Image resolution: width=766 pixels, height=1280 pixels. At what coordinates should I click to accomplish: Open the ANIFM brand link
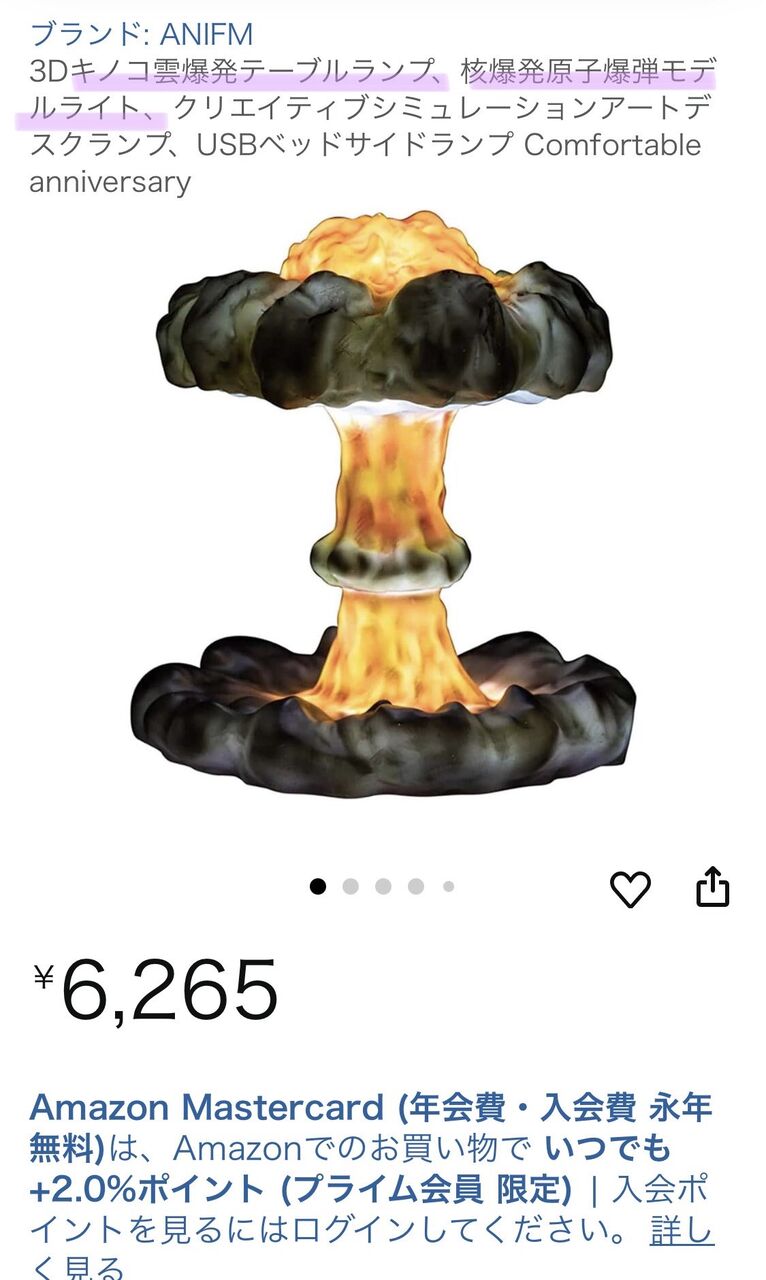[141, 34]
